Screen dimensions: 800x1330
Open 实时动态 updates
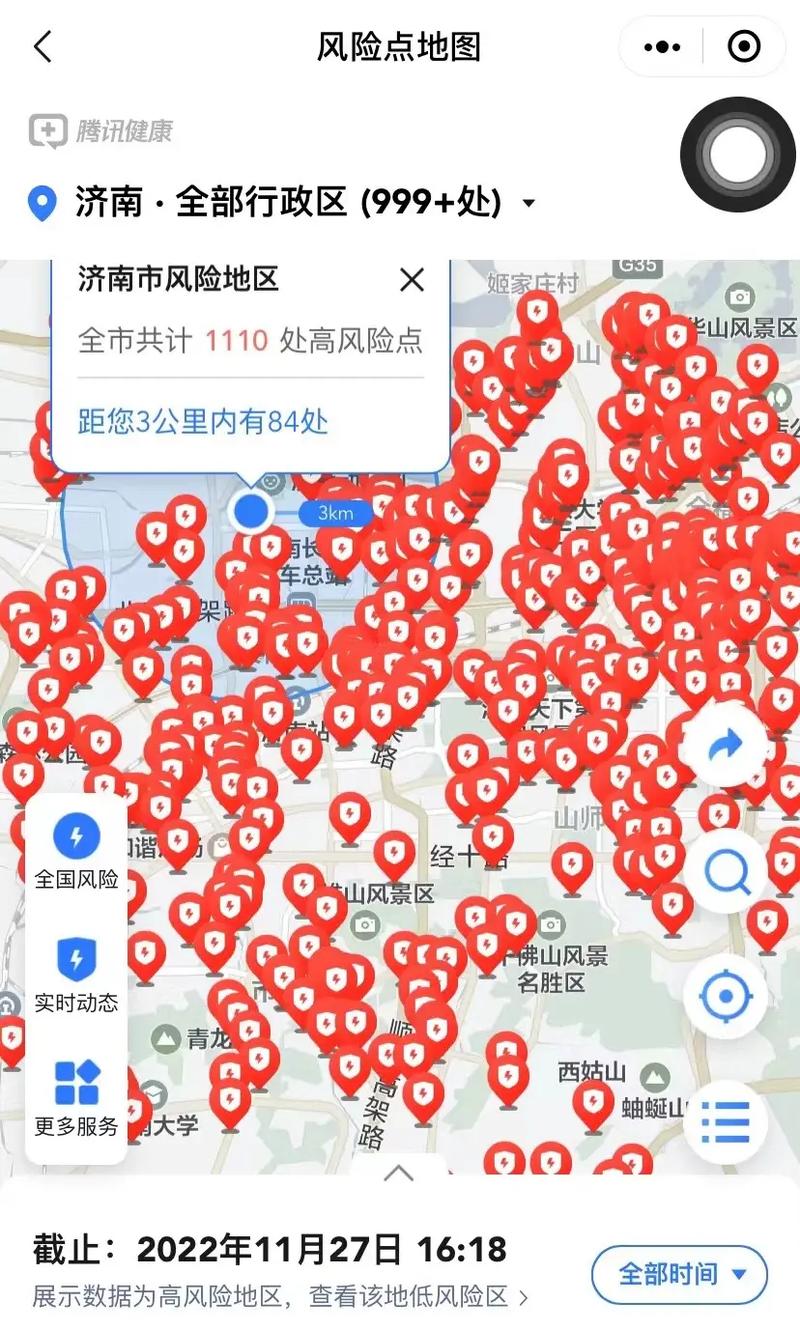coord(76,973)
